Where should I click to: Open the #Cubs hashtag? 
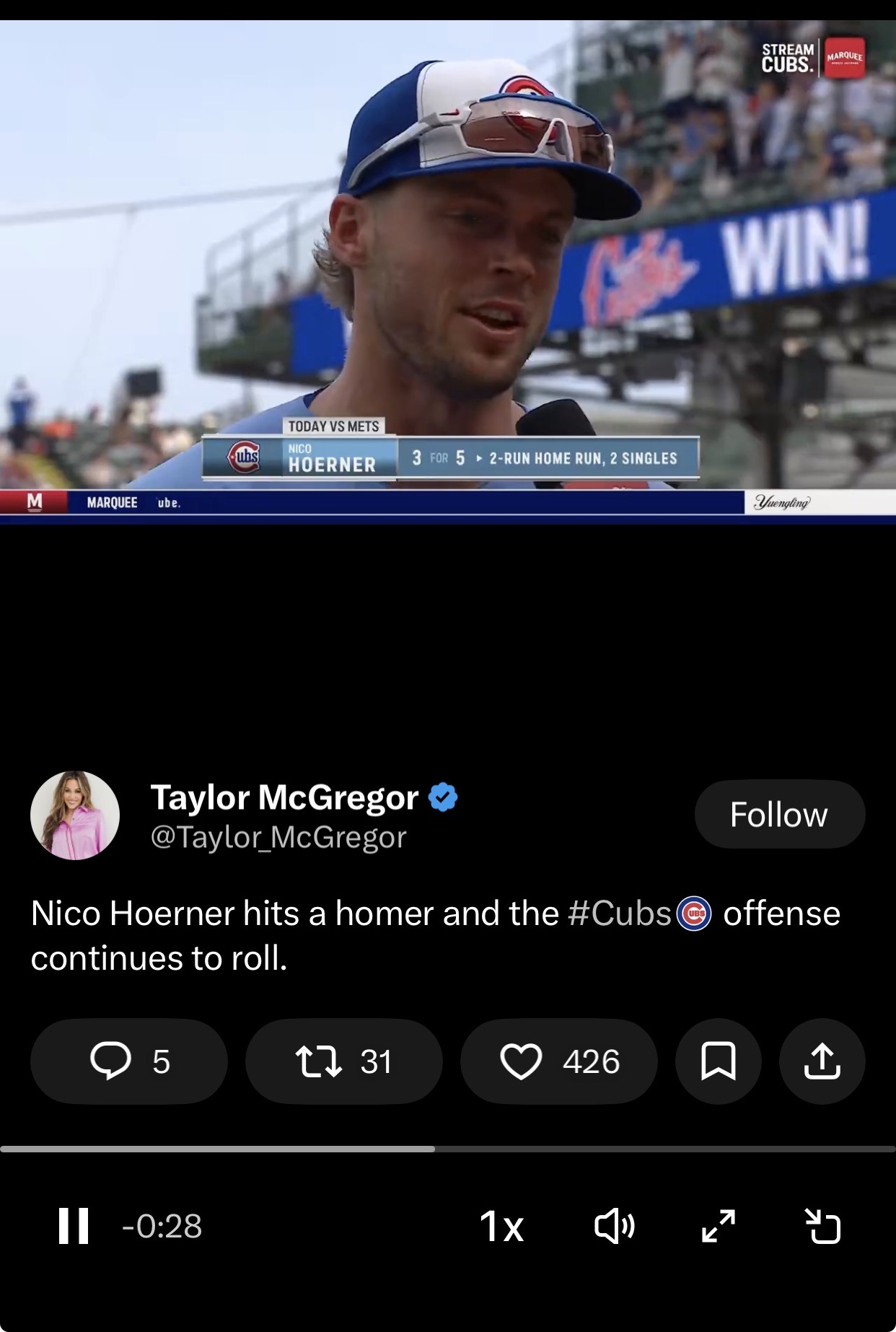619,913
